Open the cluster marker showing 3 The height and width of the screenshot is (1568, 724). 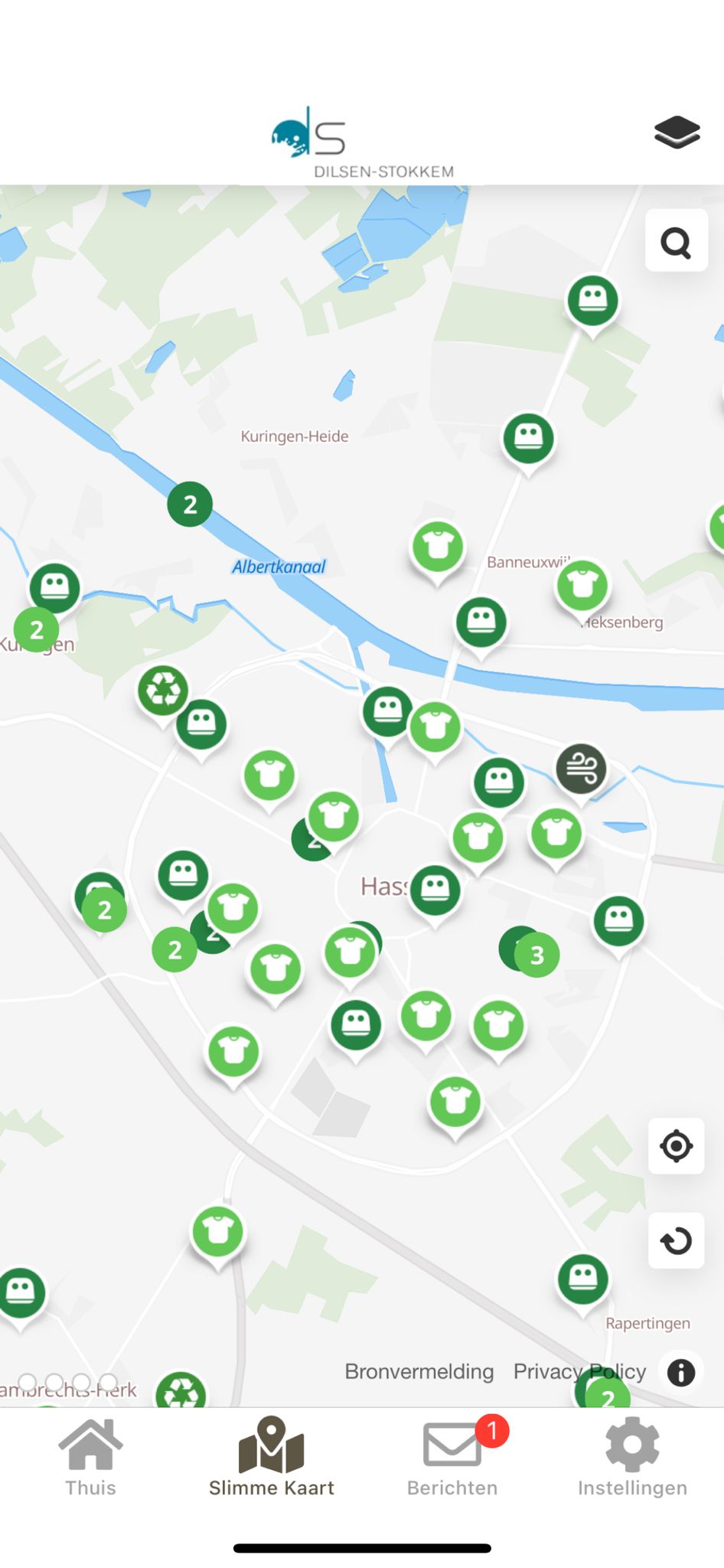pyautogui.click(x=536, y=955)
